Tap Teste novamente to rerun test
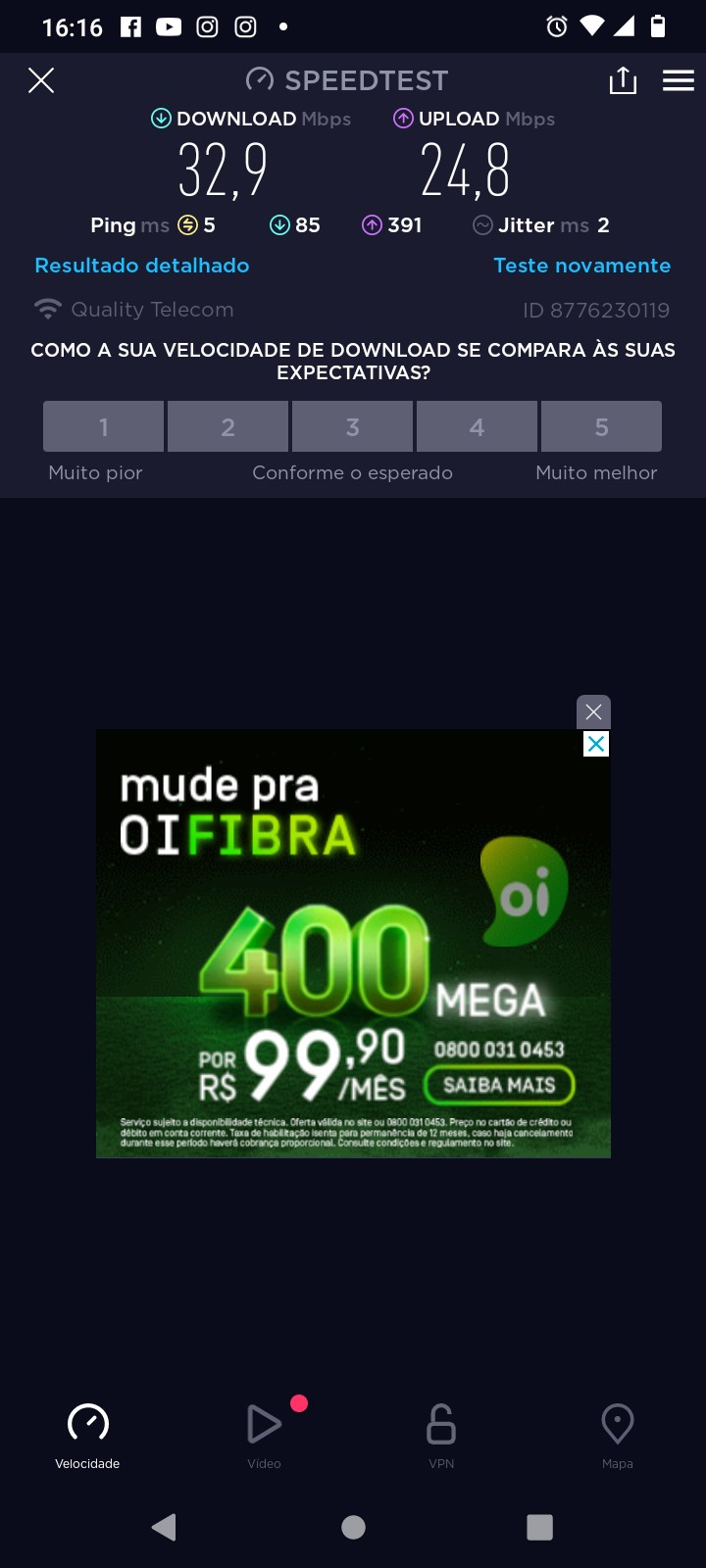 581,266
